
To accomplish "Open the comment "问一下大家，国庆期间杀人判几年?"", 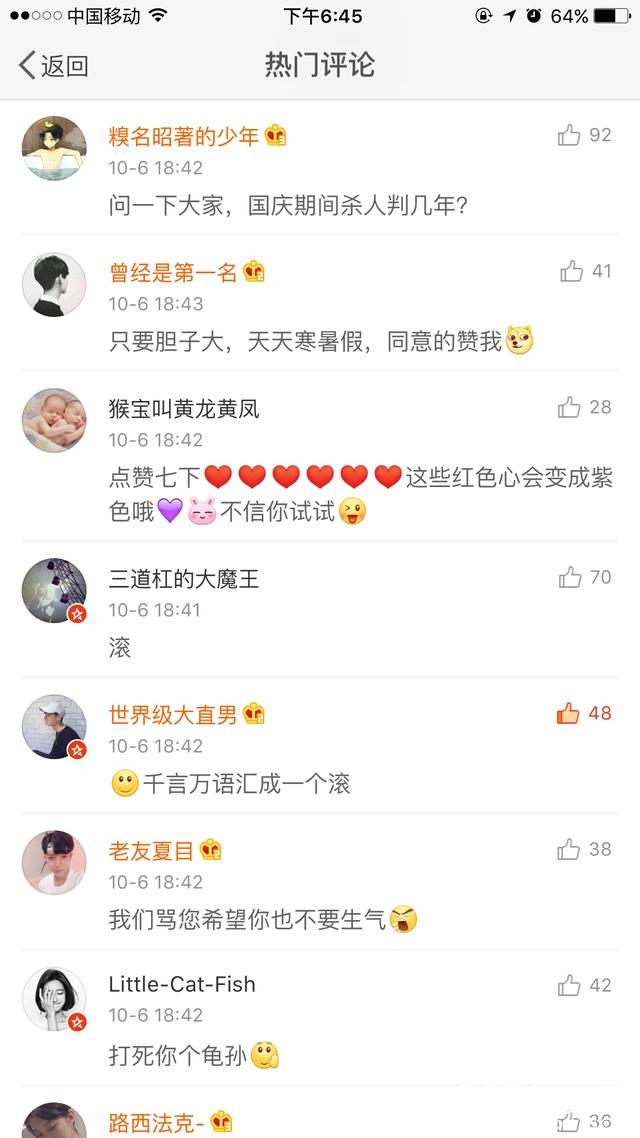I will tap(288, 206).
